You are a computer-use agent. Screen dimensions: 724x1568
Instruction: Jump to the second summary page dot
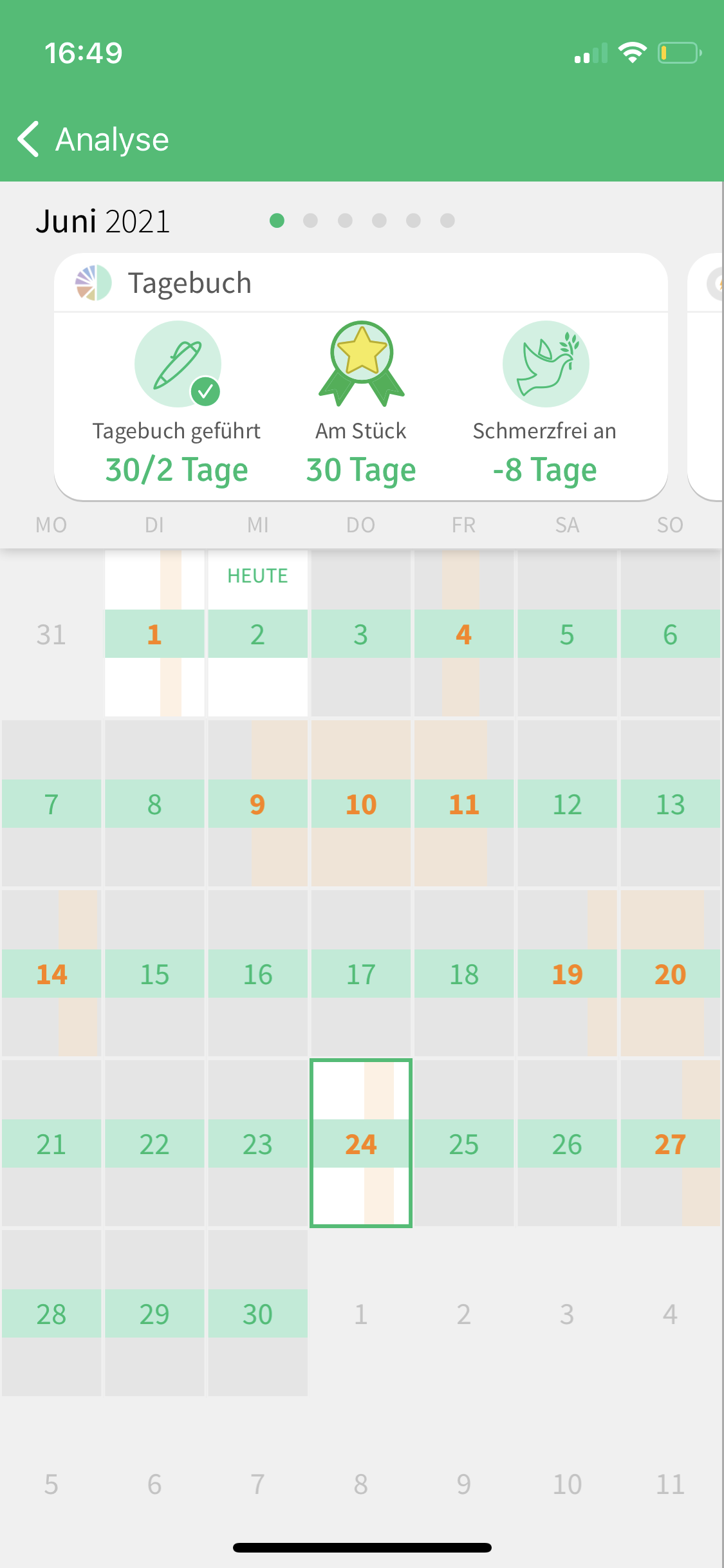click(x=311, y=221)
